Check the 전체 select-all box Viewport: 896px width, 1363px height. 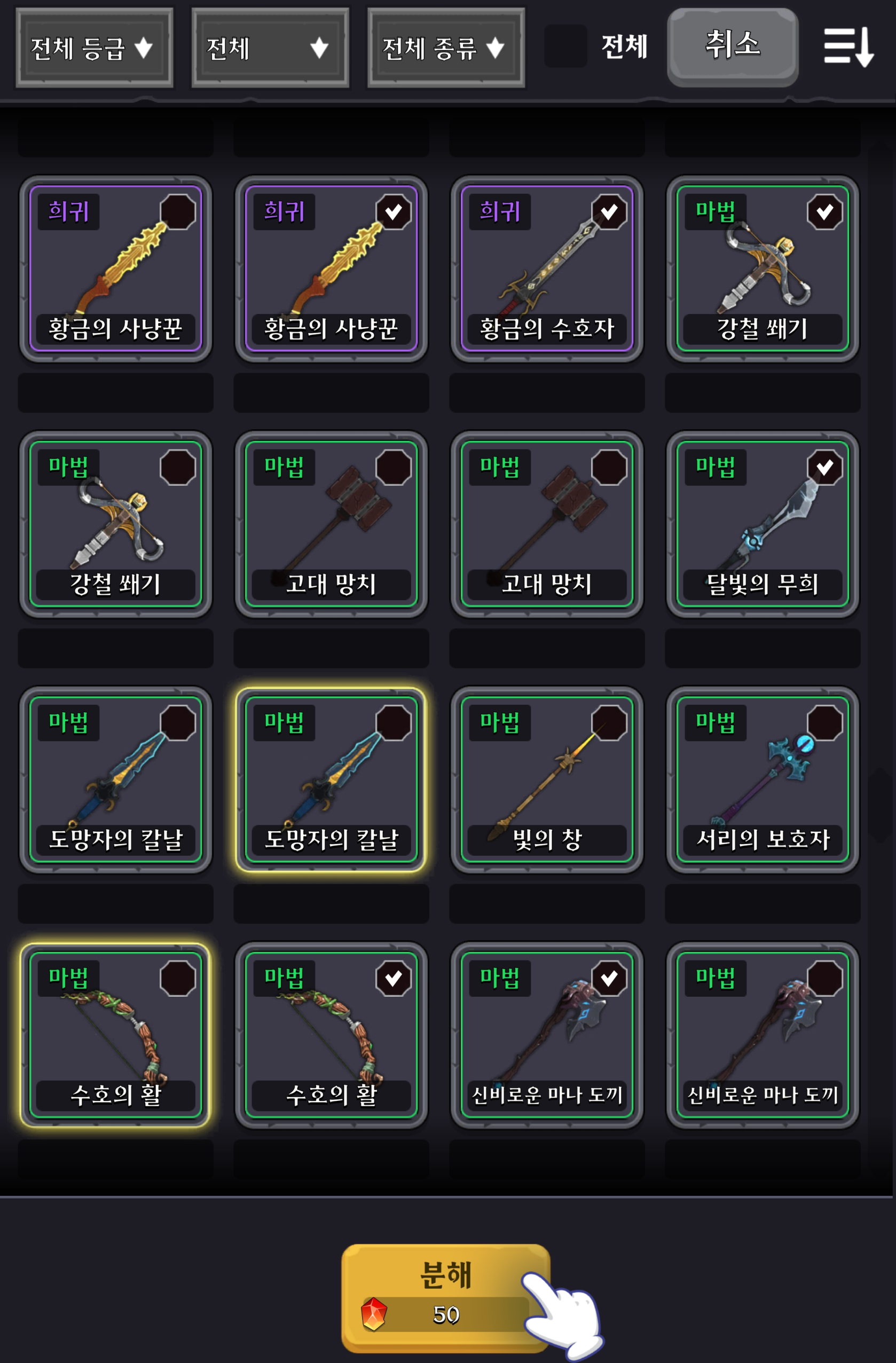click(565, 46)
